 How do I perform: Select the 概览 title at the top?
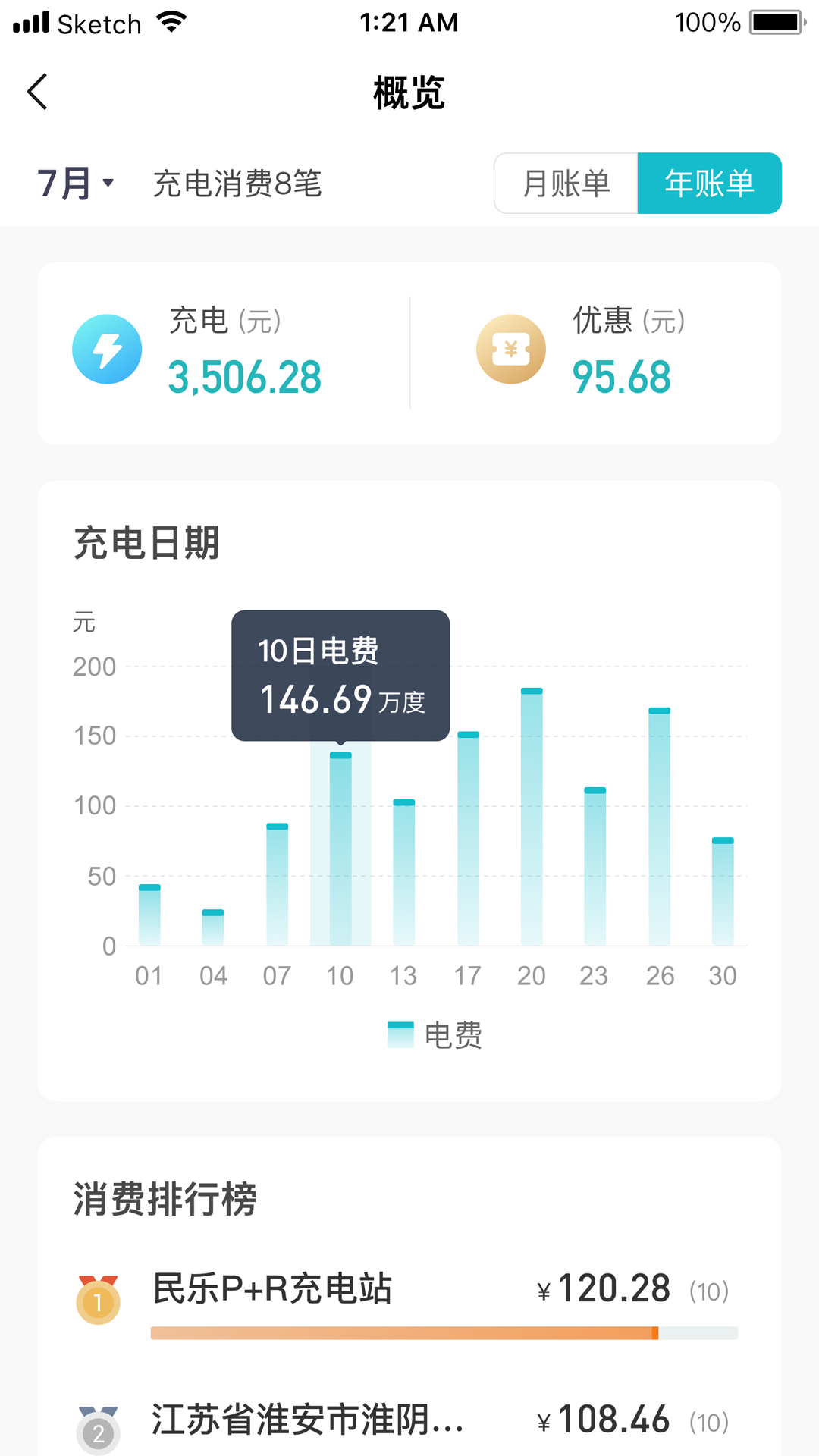click(x=409, y=94)
